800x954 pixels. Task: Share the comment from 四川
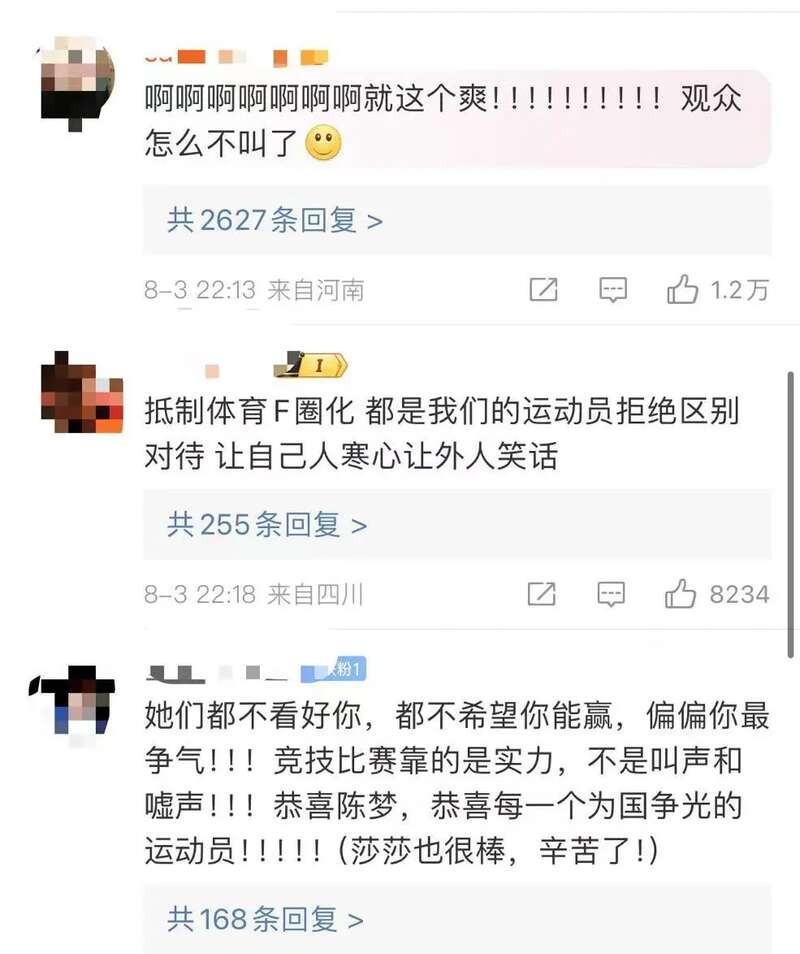coord(541,595)
